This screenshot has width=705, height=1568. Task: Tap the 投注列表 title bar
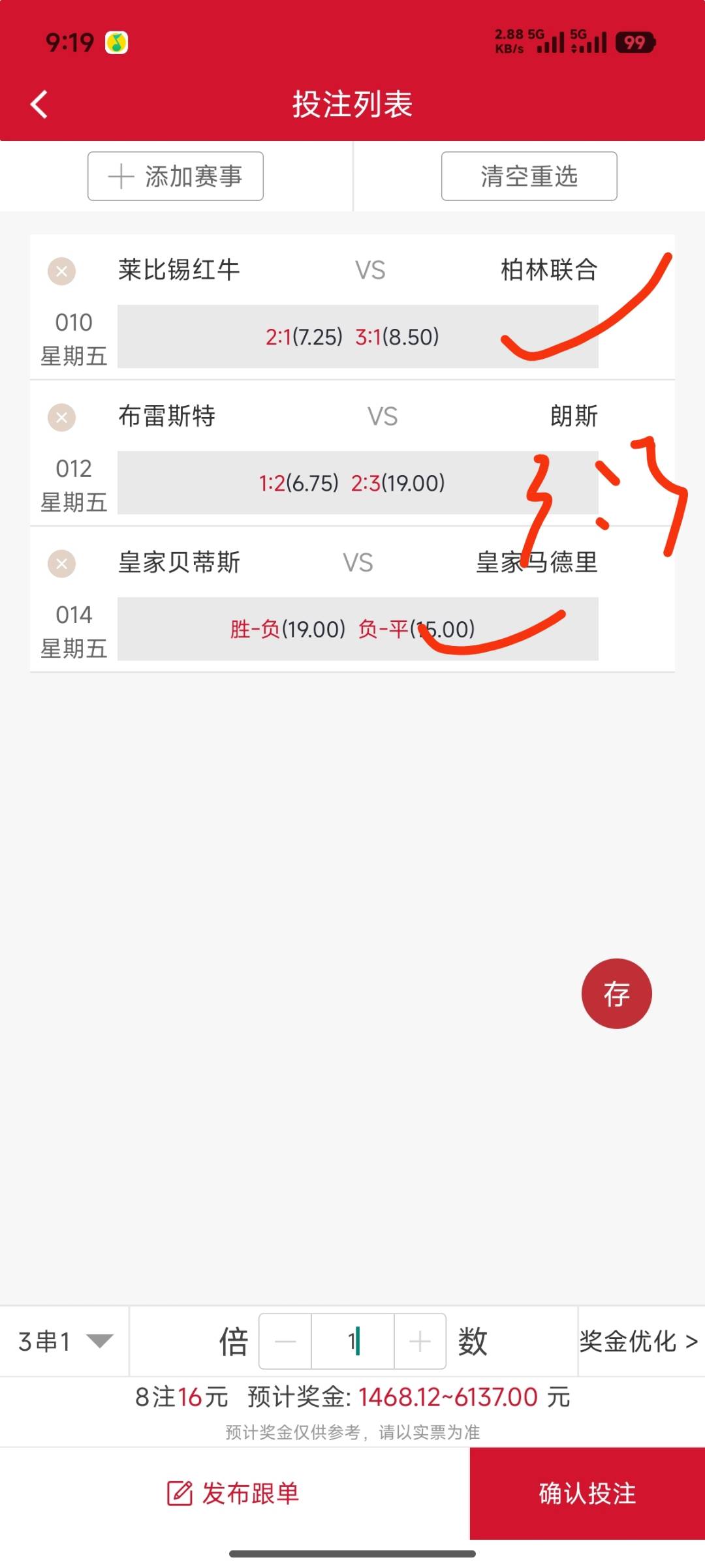point(352,104)
